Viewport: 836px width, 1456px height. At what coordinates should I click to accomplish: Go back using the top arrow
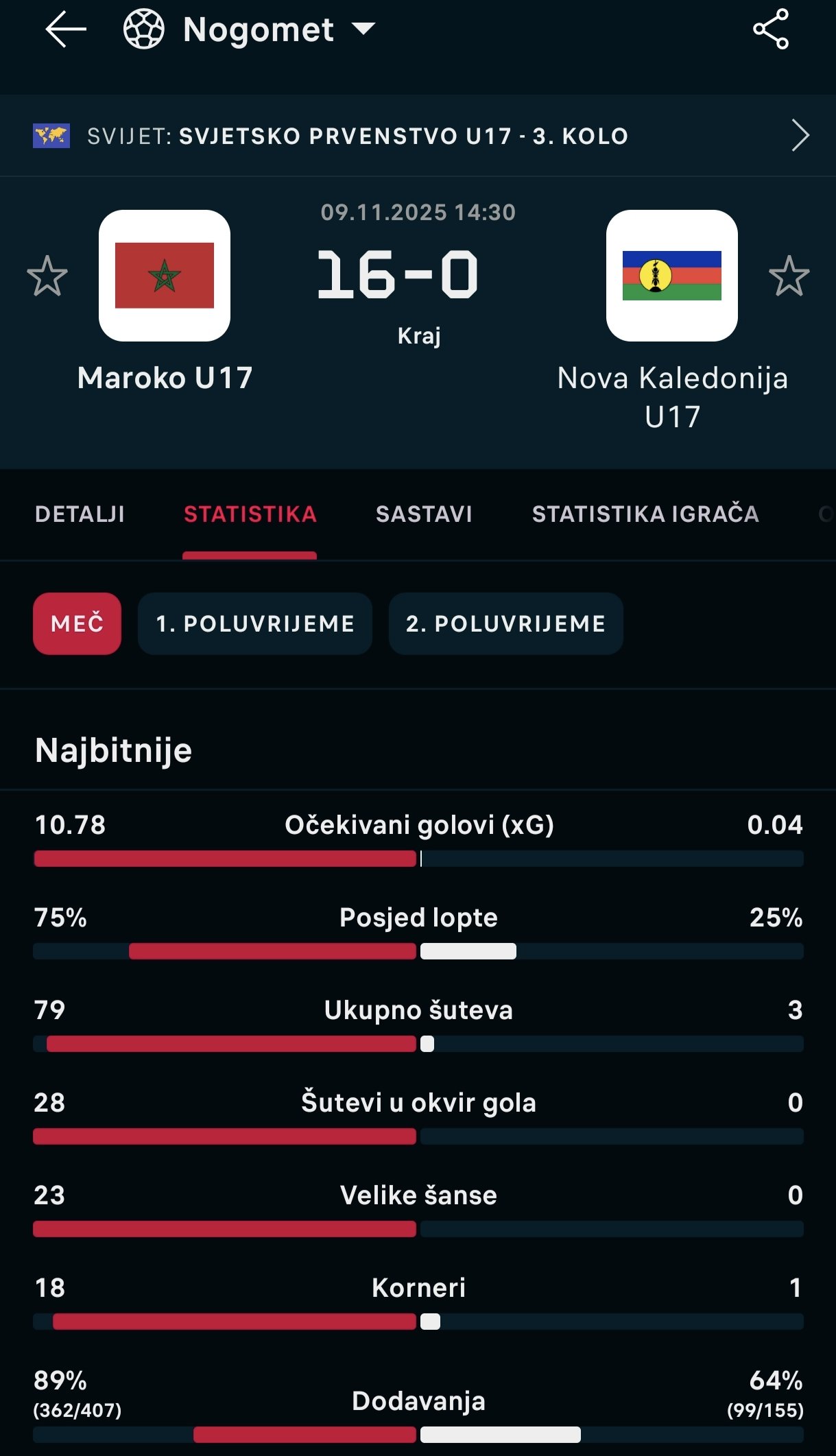(65, 29)
